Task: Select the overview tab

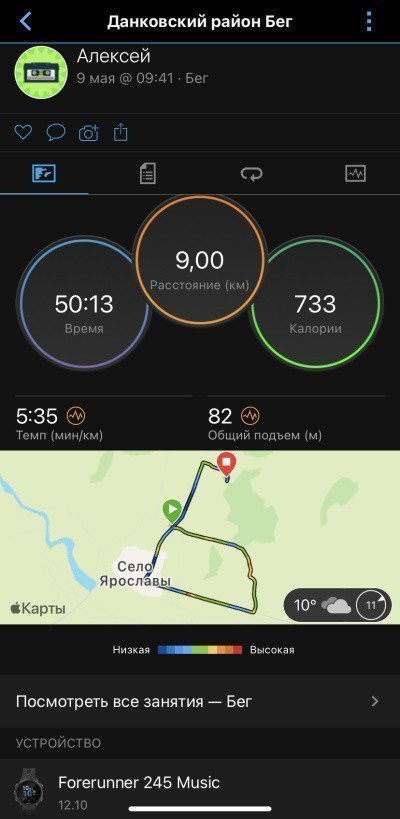Action: tap(44, 173)
